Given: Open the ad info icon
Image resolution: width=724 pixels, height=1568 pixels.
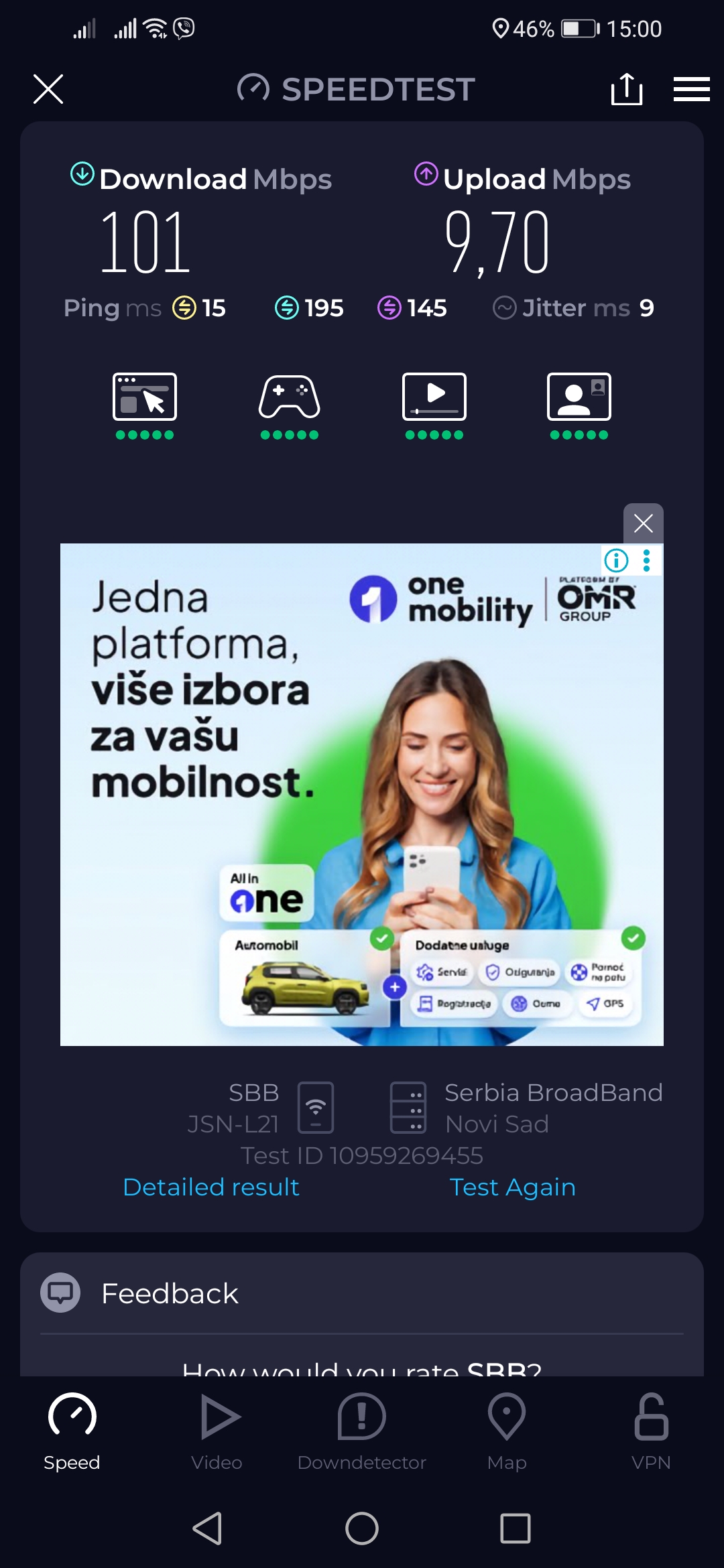Looking at the screenshot, I should point(616,560).
